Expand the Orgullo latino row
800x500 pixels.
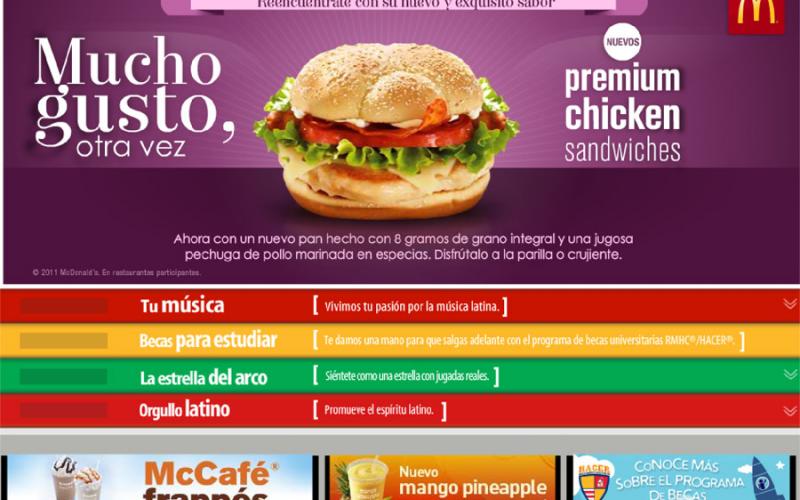(x=789, y=410)
